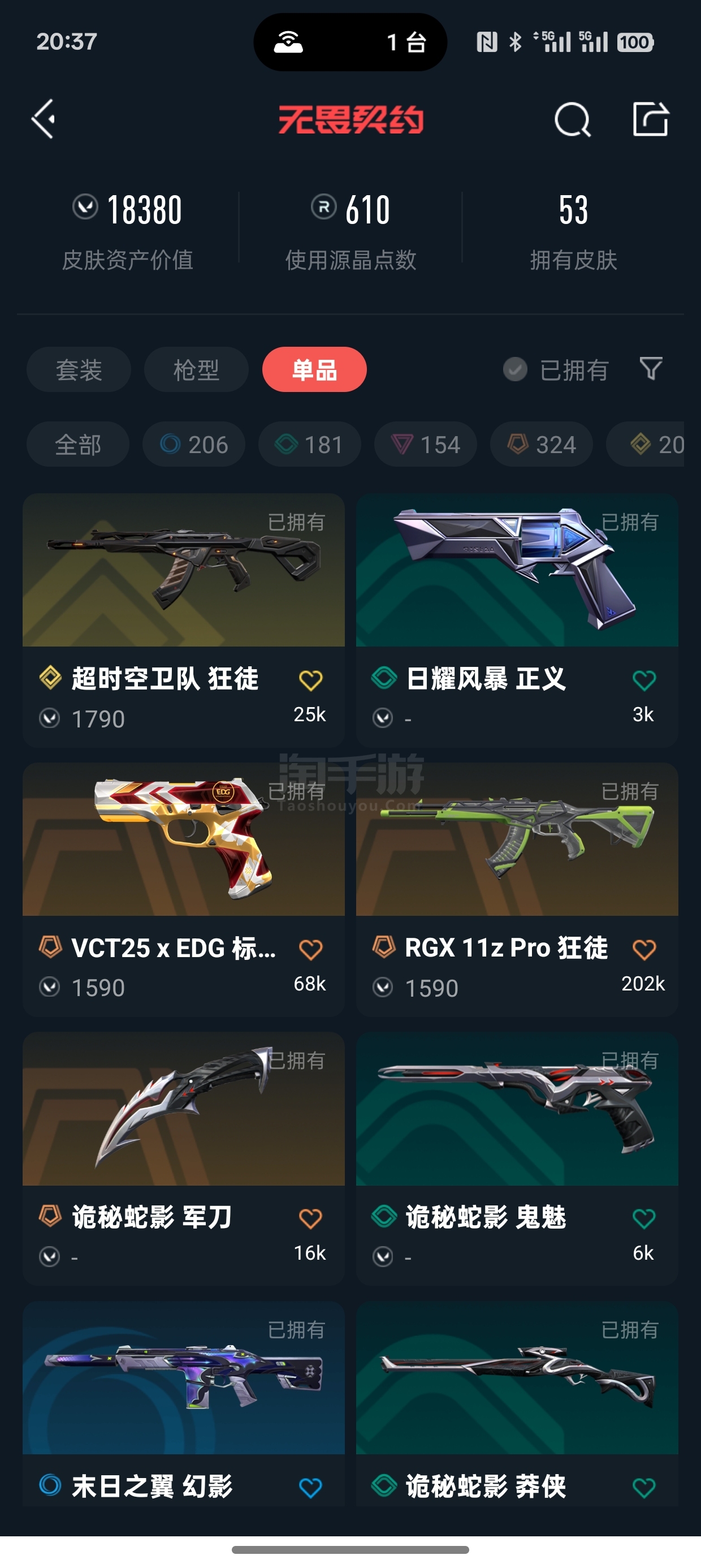Filter by the 206 rarity chip
Image resolution: width=701 pixels, height=1568 pixels.
click(x=193, y=445)
